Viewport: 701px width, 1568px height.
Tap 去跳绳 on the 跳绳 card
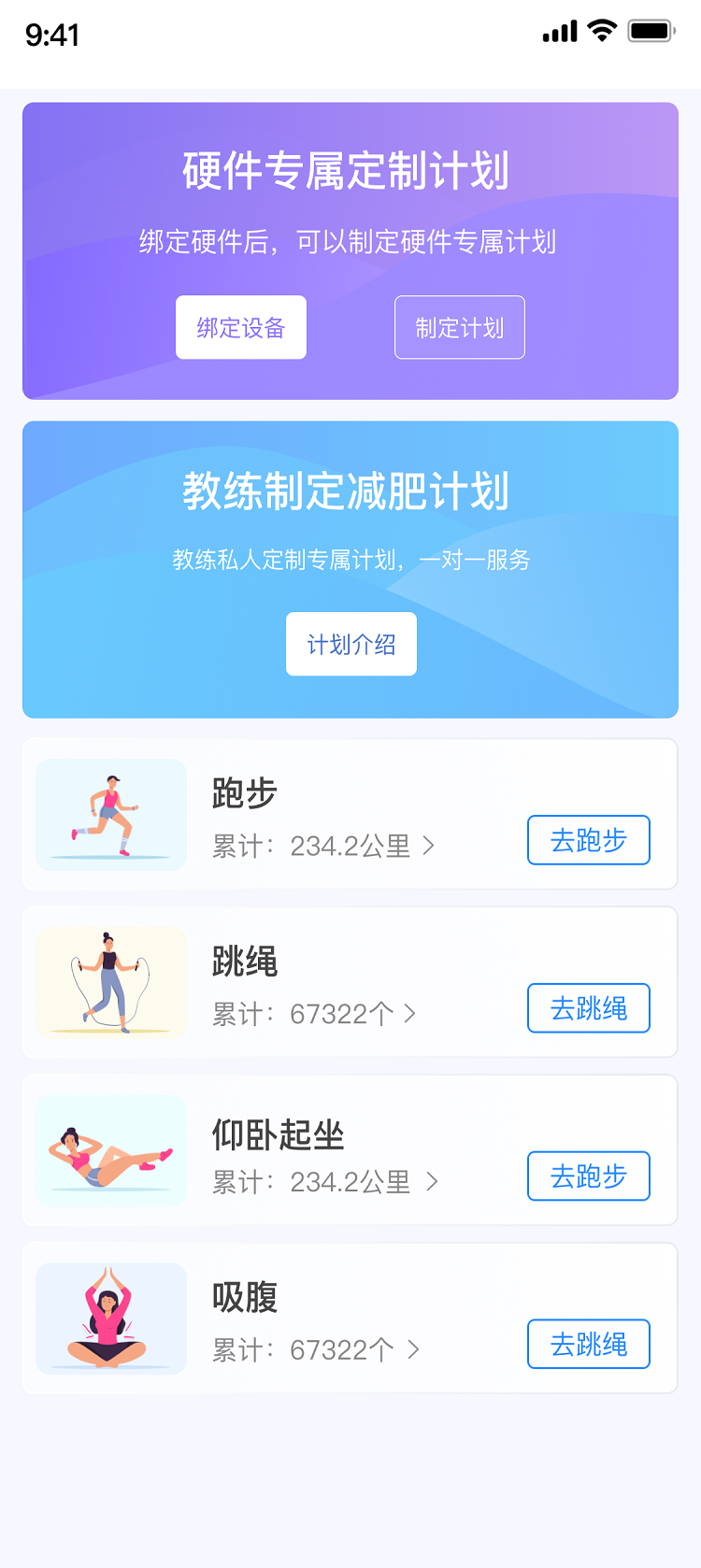588,1008
